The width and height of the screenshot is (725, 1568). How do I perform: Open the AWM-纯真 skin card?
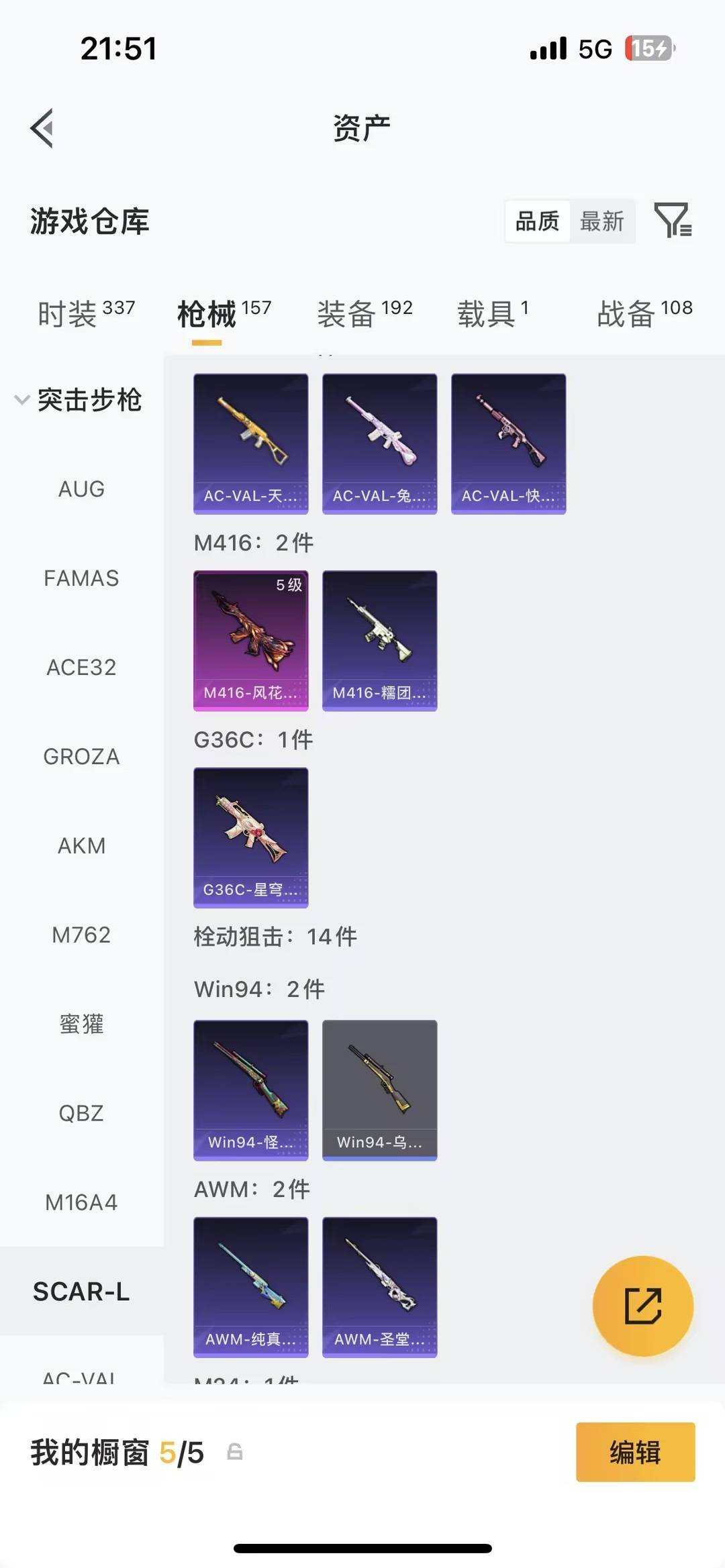tap(250, 1287)
